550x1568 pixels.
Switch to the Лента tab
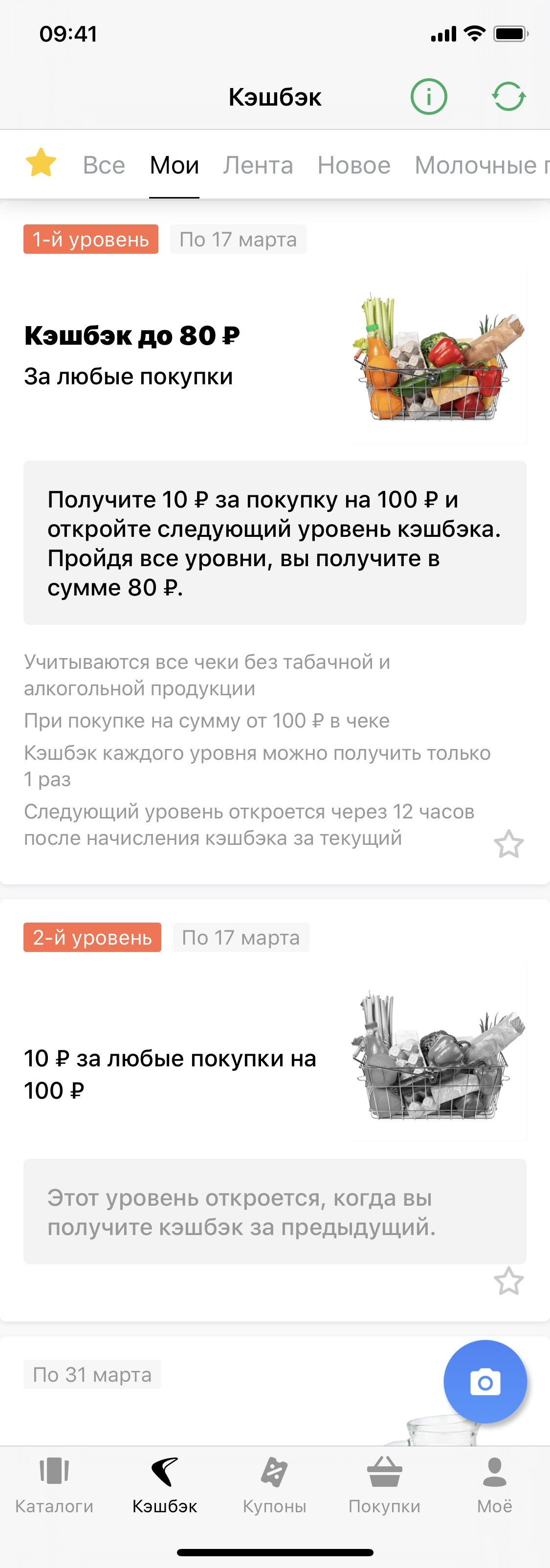(258, 166)
